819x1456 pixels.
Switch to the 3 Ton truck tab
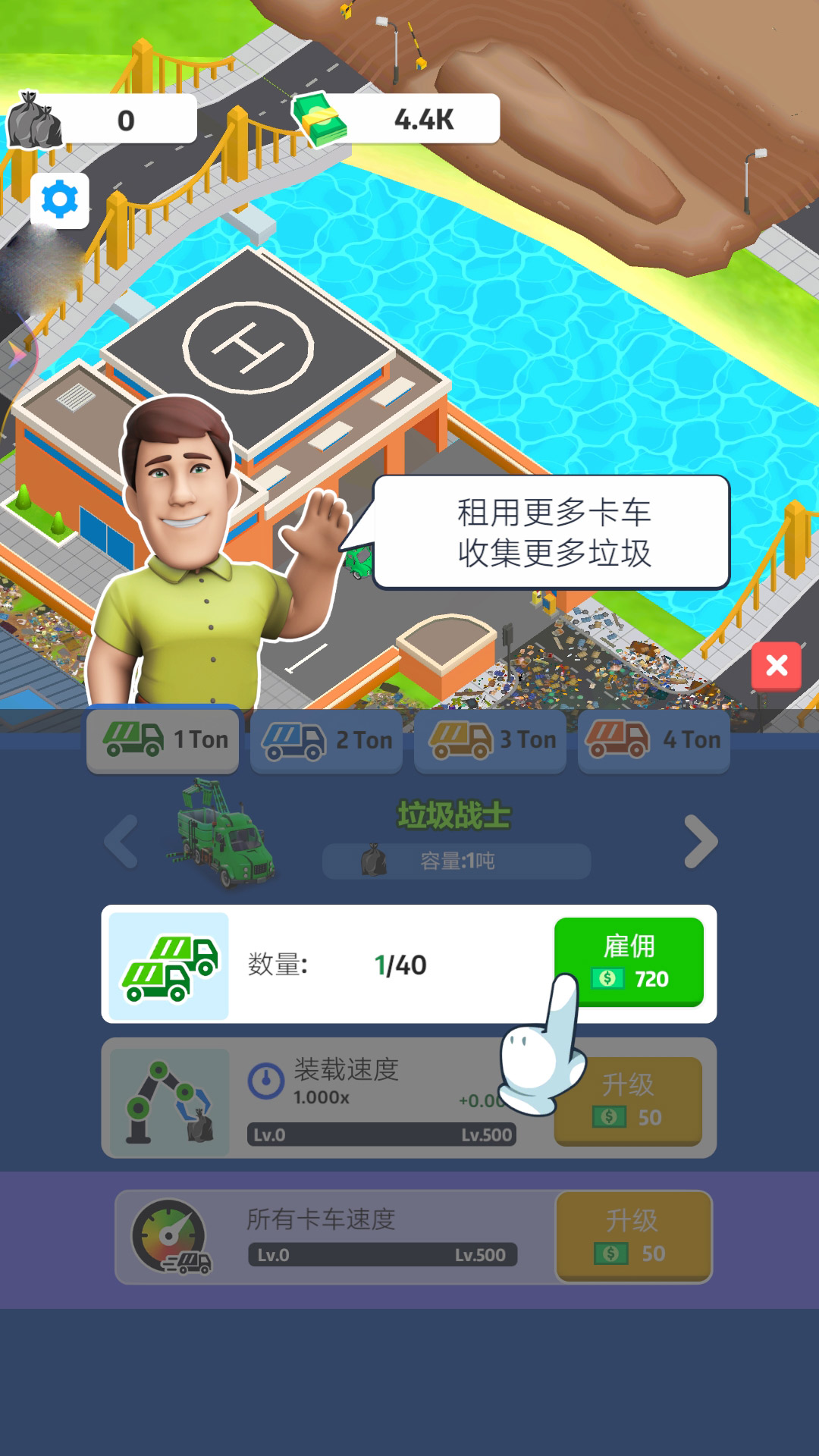491,740
